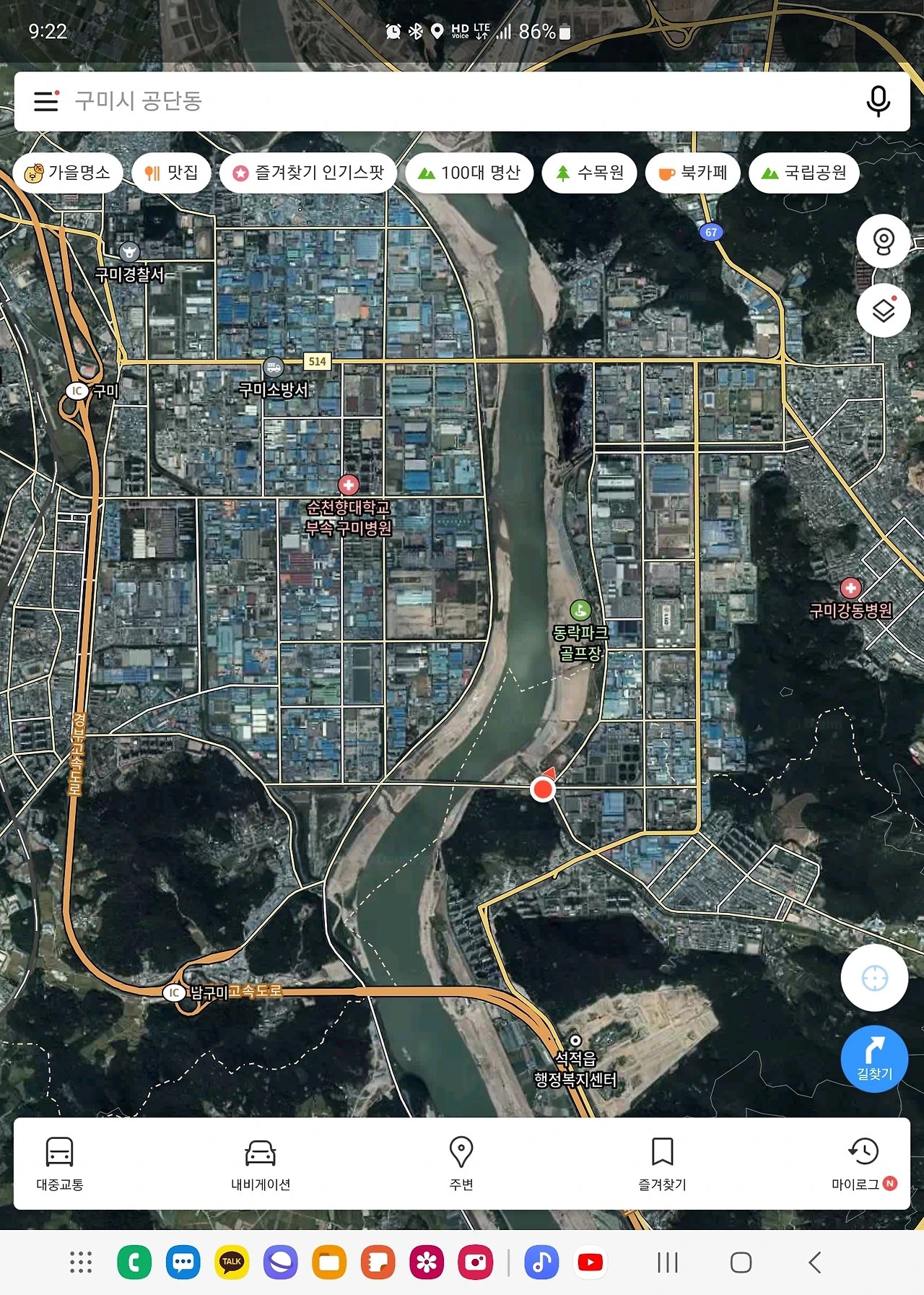This screenshot has height=1295, width=924.
Task: Select the 수목원 chip
Action: click(x=590, y=173)
